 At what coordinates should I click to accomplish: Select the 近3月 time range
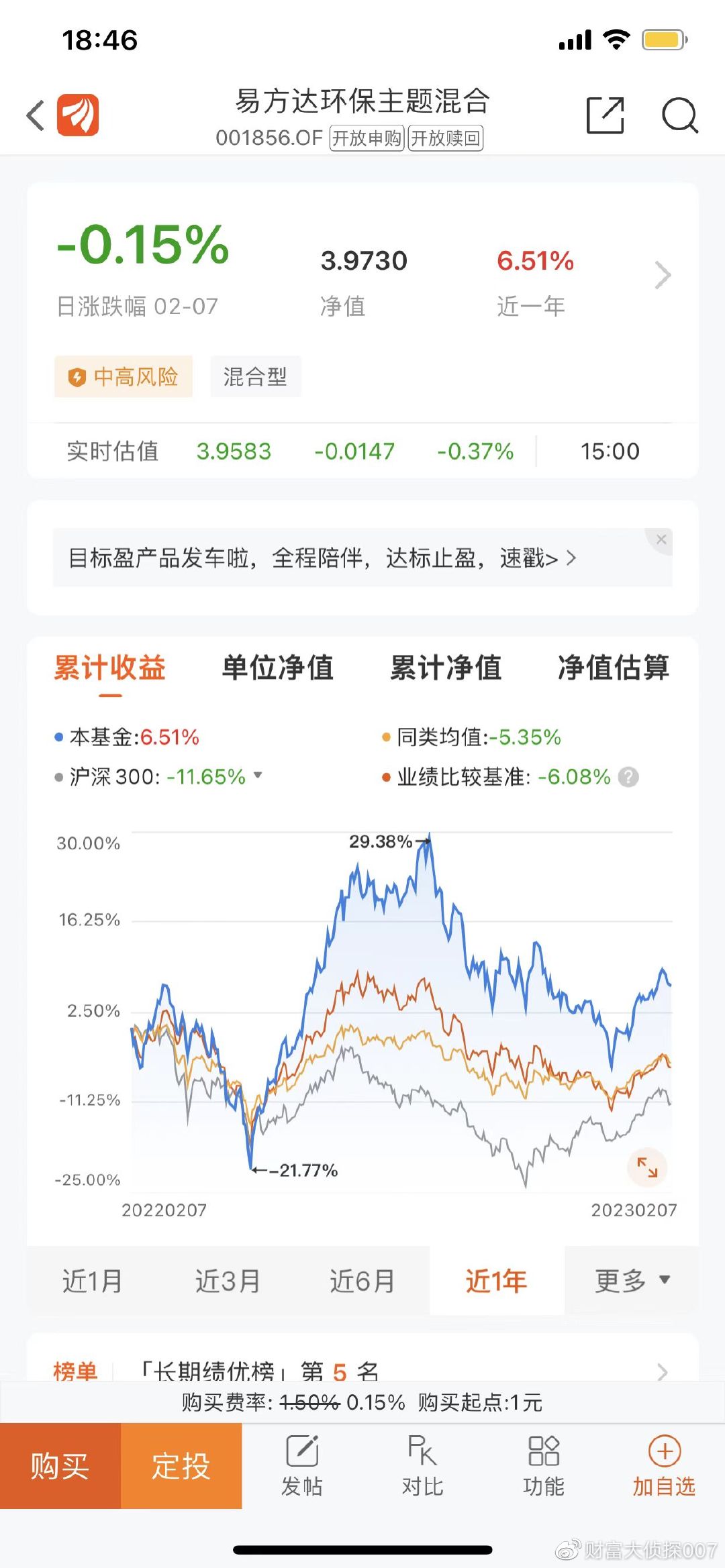(228, 1281)
